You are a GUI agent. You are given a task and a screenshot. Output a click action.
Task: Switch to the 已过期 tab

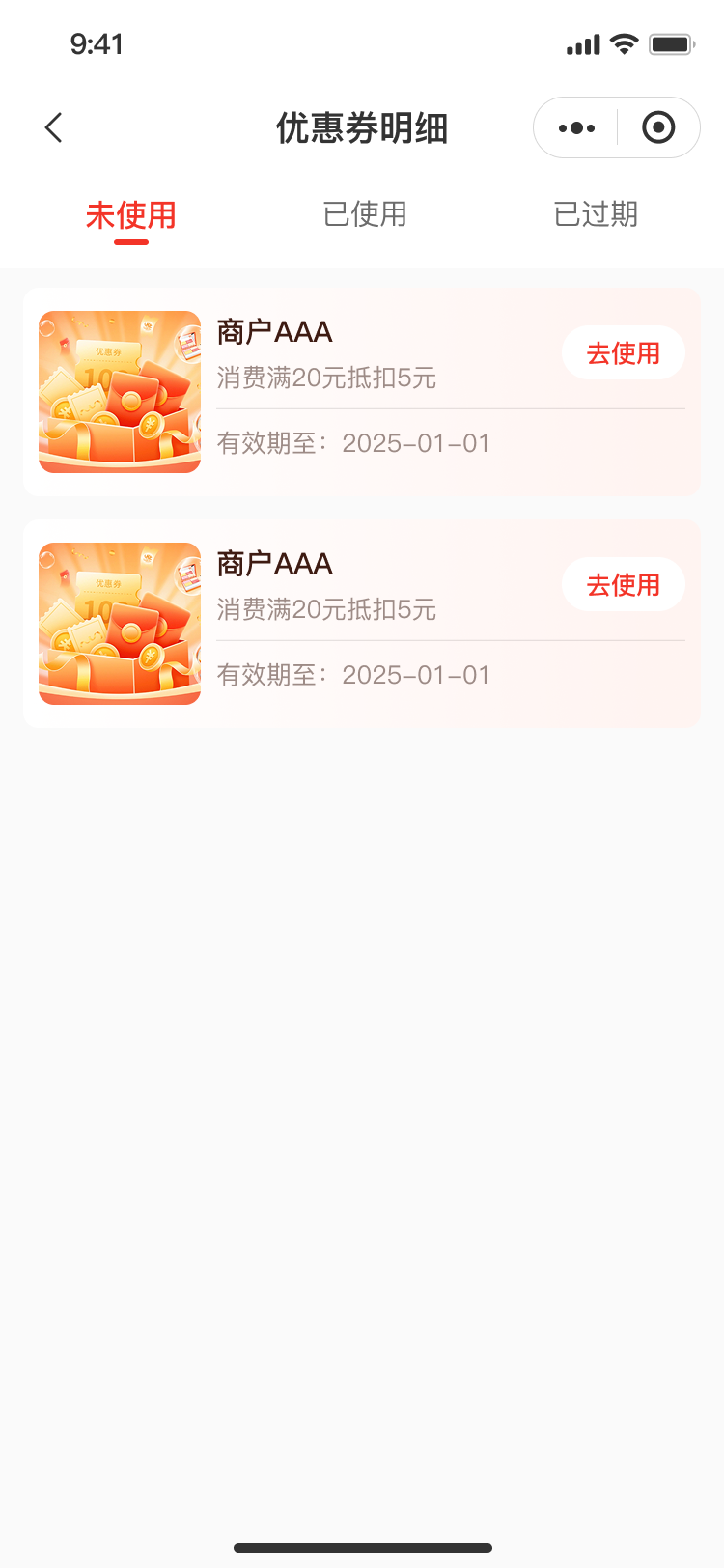point(596,214)
